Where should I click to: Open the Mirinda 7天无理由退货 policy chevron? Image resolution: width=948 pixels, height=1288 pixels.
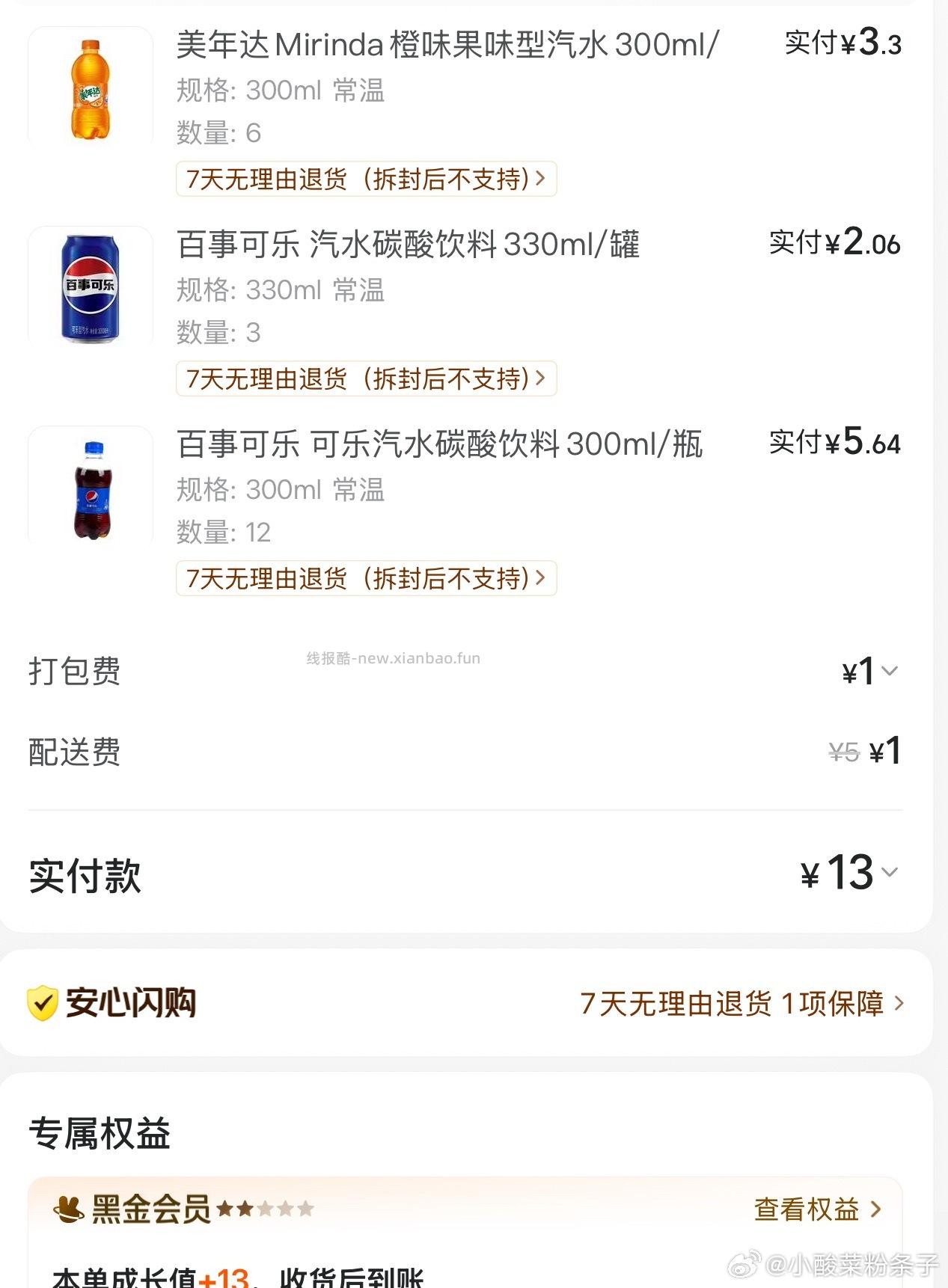(x=540, y=180)
